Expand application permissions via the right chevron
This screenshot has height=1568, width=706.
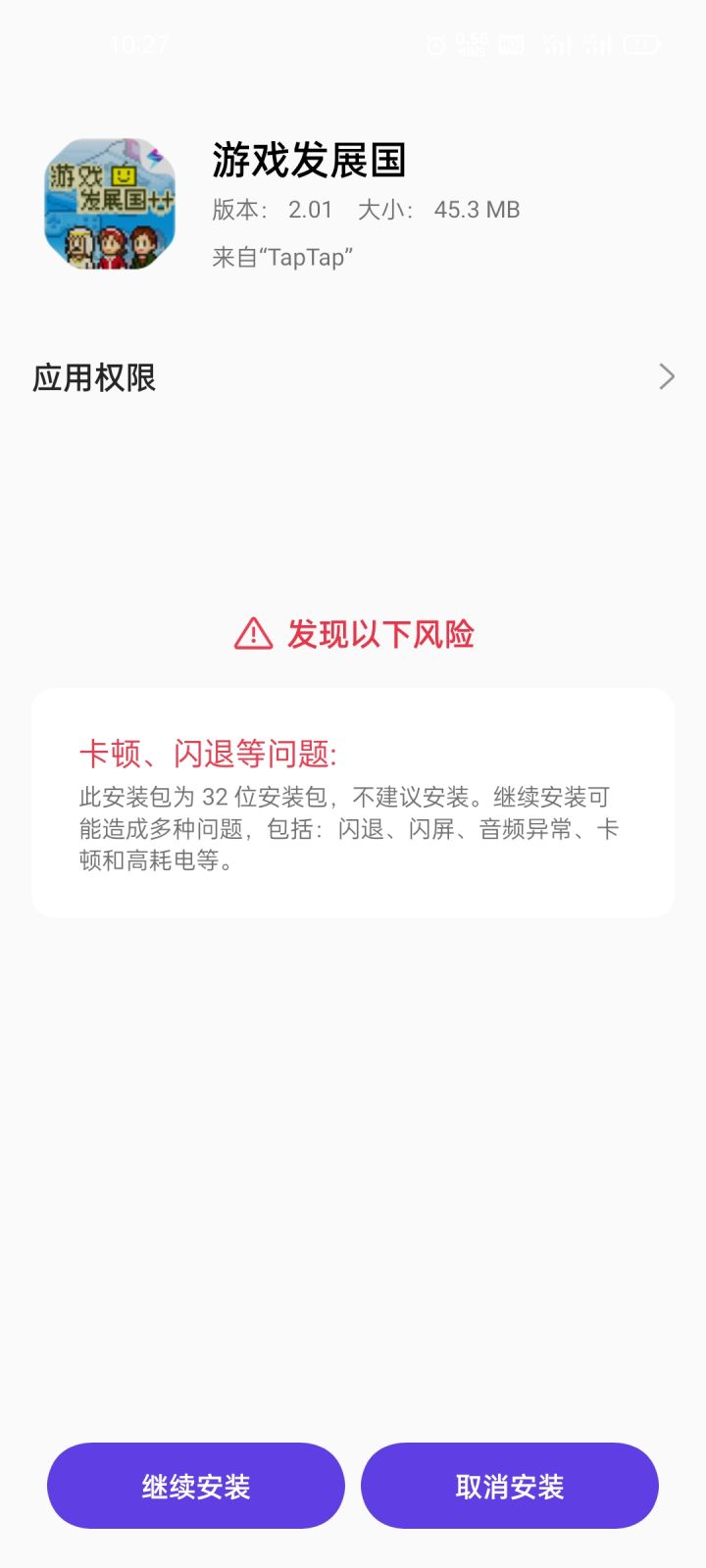(666, 377)
